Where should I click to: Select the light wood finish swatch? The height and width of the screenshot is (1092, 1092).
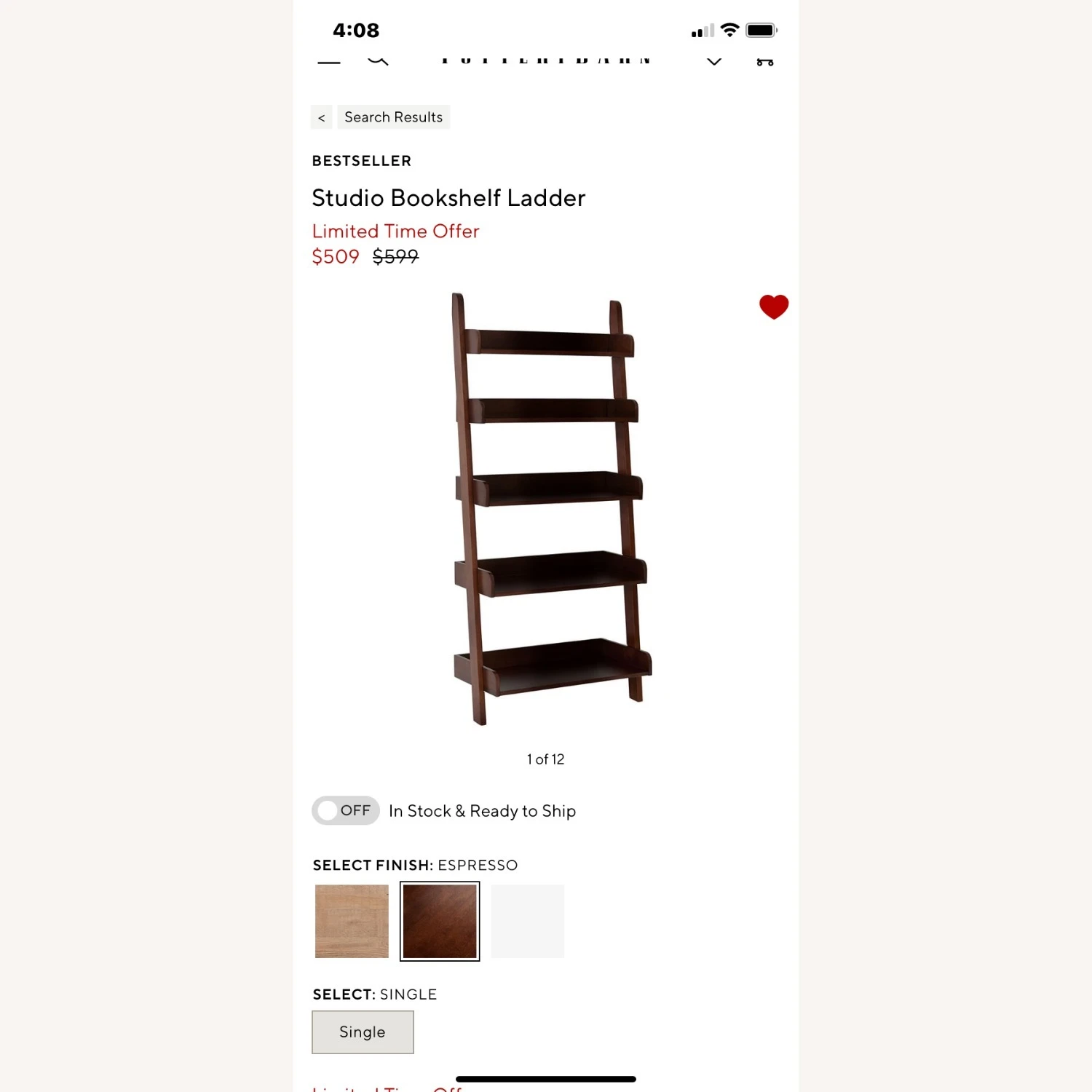[352, 921]
